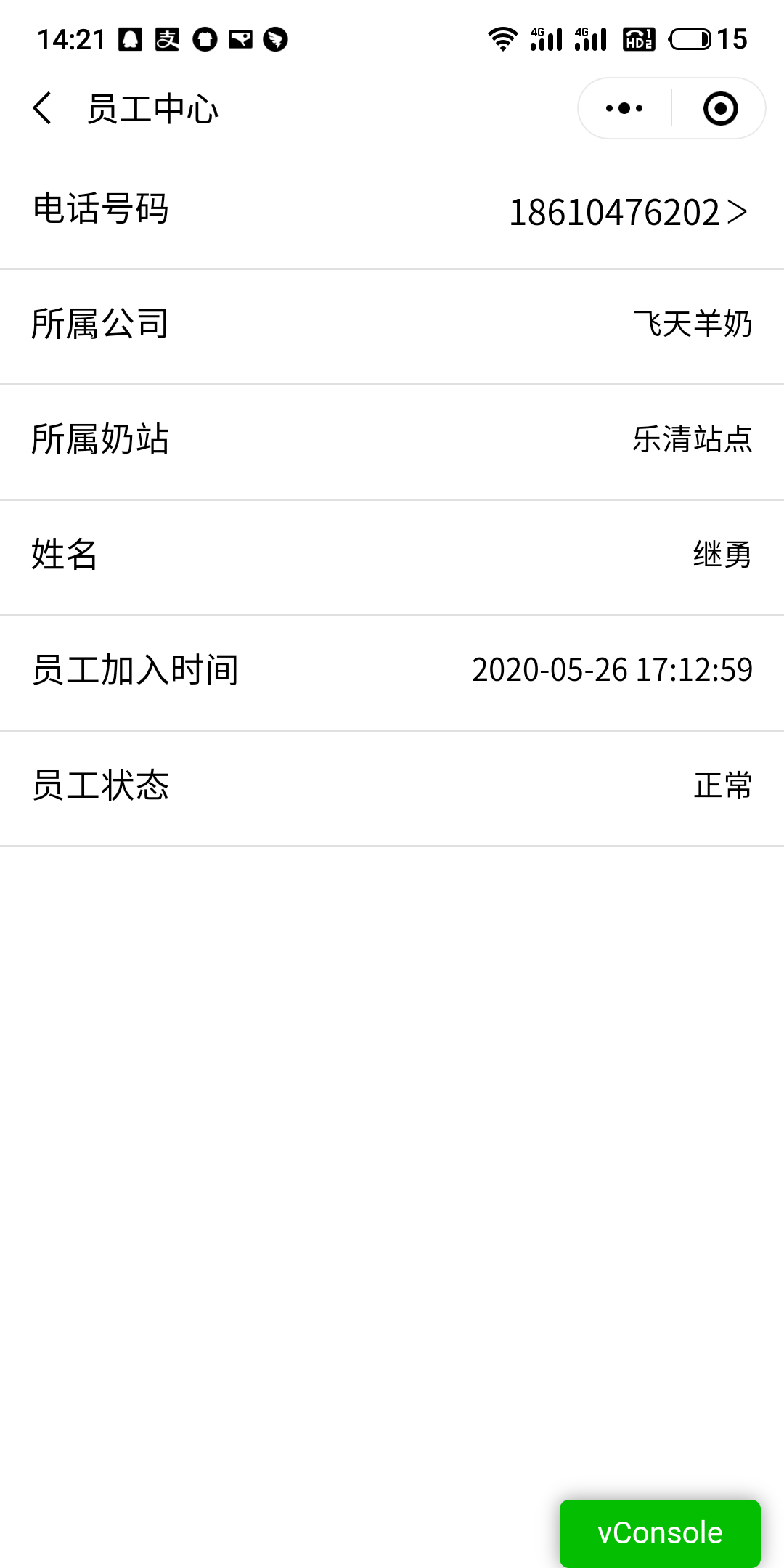Viewport: 784px width, 1568px height.
Task: Open the vConsole debug panel
Action: click(659, 1532)
